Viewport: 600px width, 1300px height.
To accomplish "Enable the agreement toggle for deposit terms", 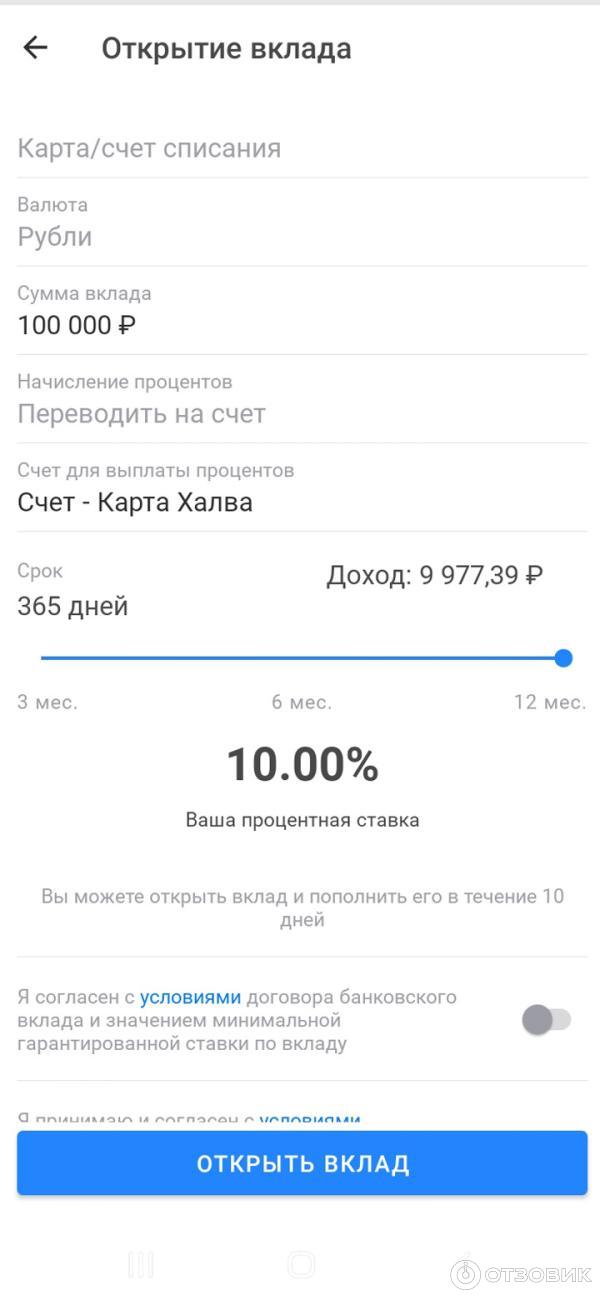I will pyautogui.click(x=546, y=1020).
